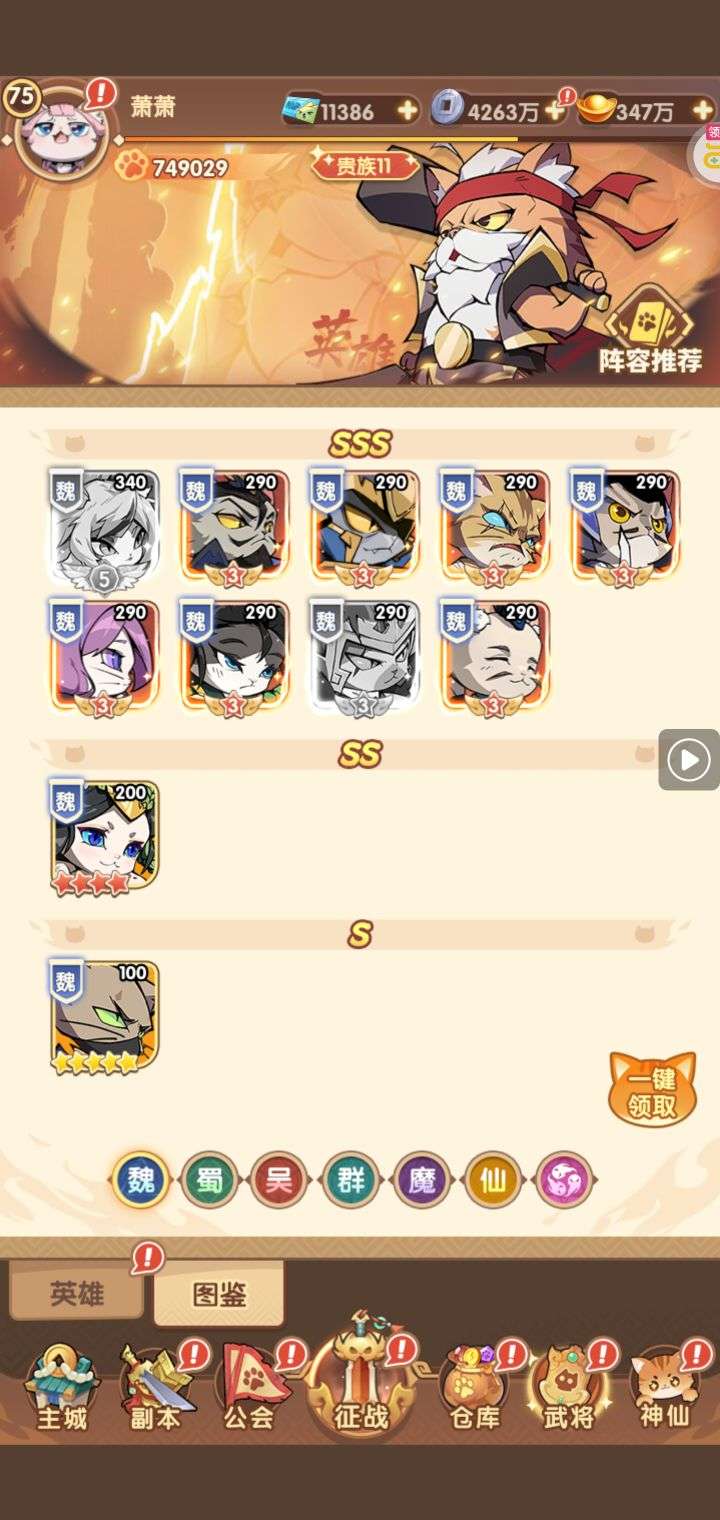Viewport: 720px width, 1520px height.
Task: Select the 魏 faction filter
Action: coord(139,1181)
